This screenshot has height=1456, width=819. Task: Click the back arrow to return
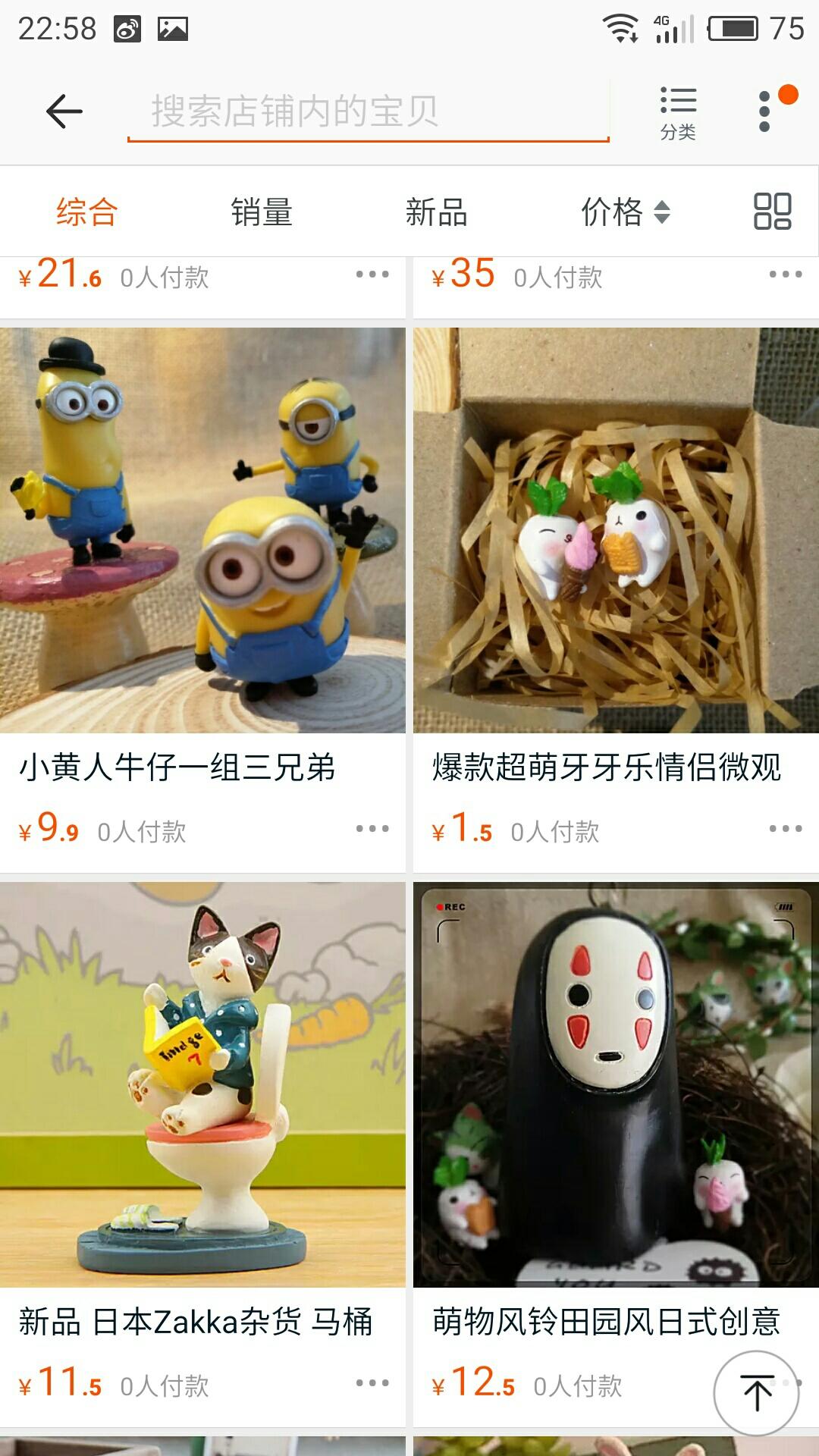tap(63, 109)
